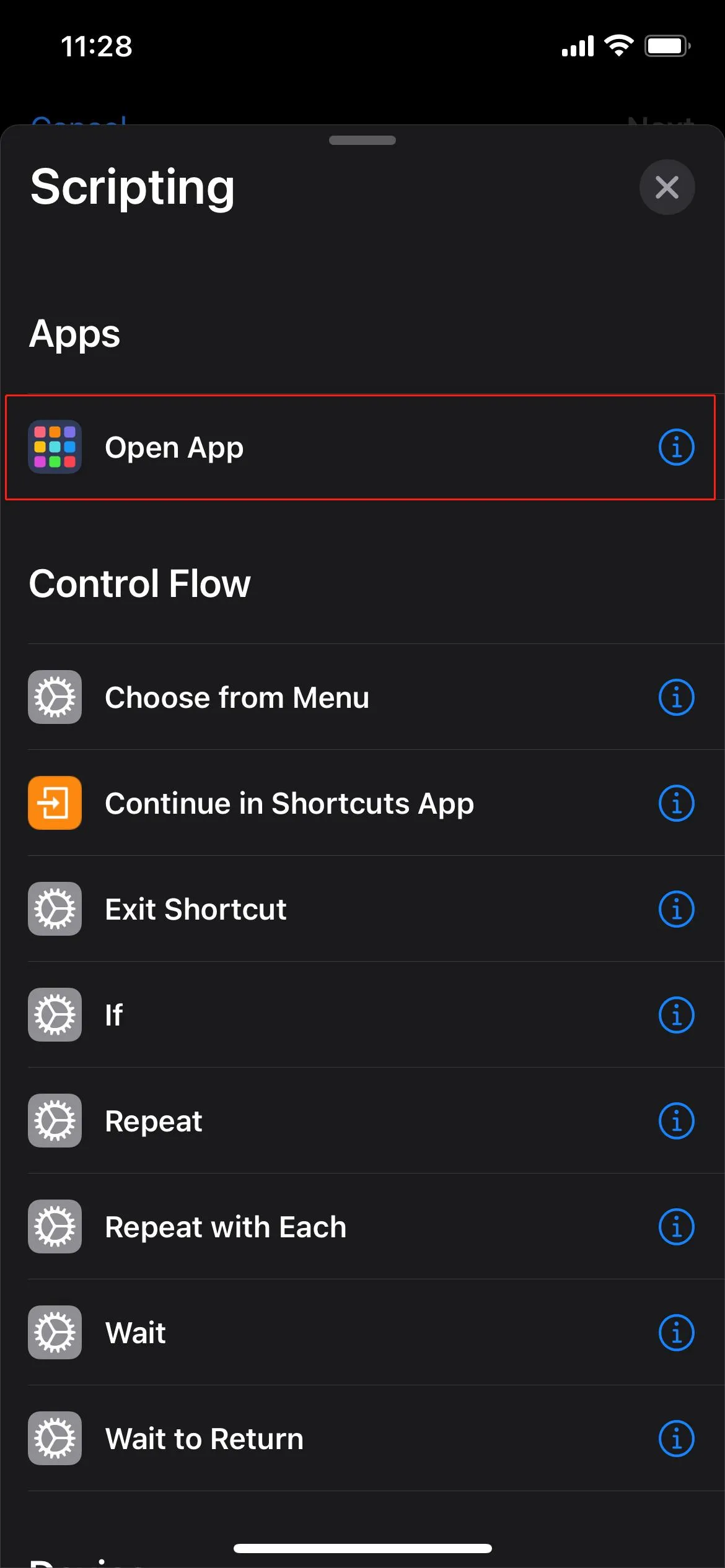Choose the Wait to Return action

(204, 1439)
